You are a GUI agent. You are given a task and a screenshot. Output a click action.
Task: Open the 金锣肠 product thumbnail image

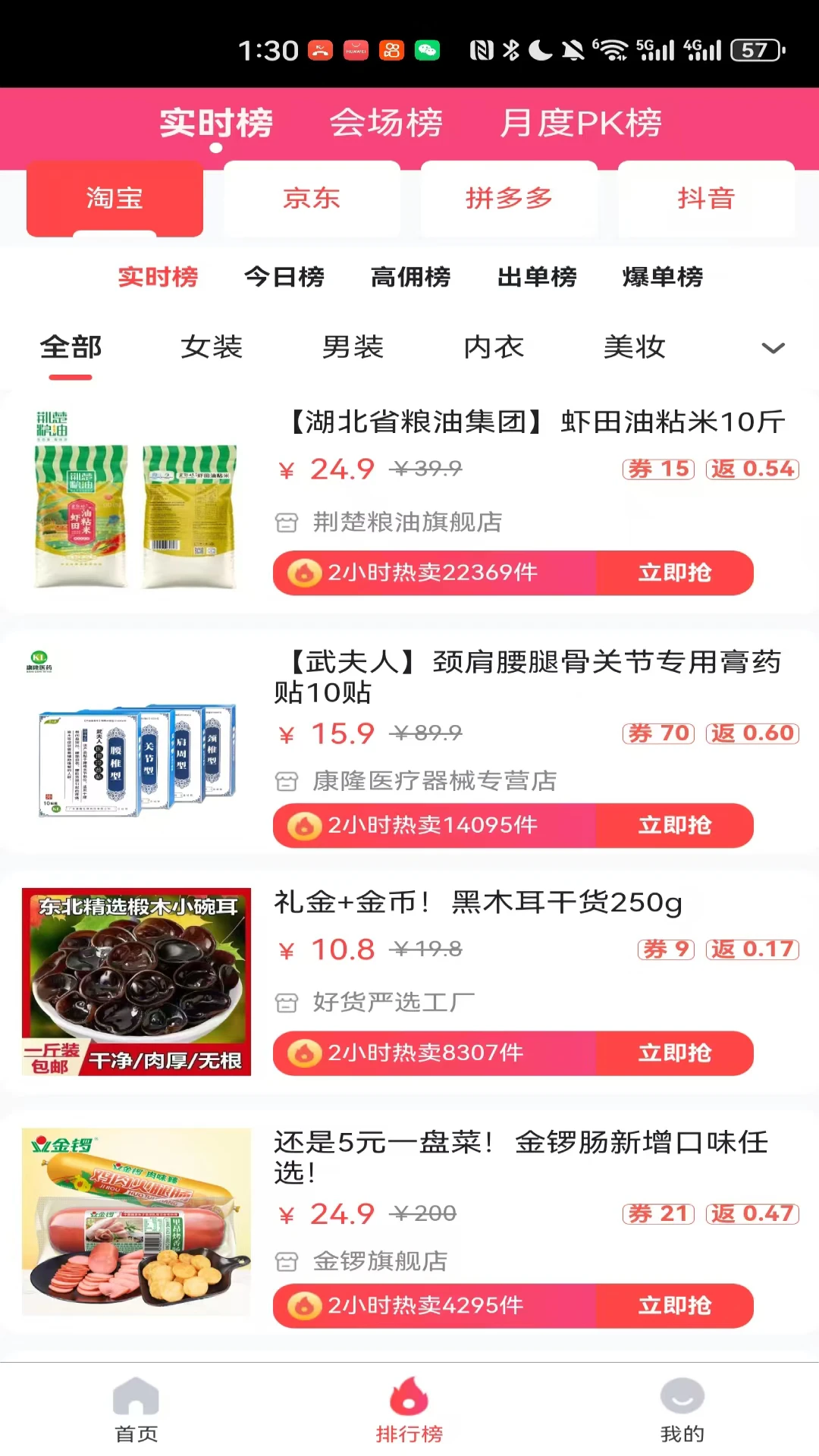coord(135,1221)
